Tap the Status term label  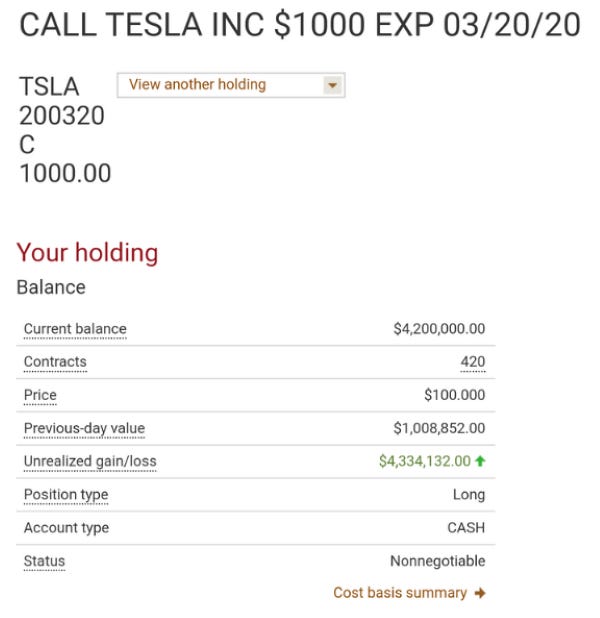[44, 561]
